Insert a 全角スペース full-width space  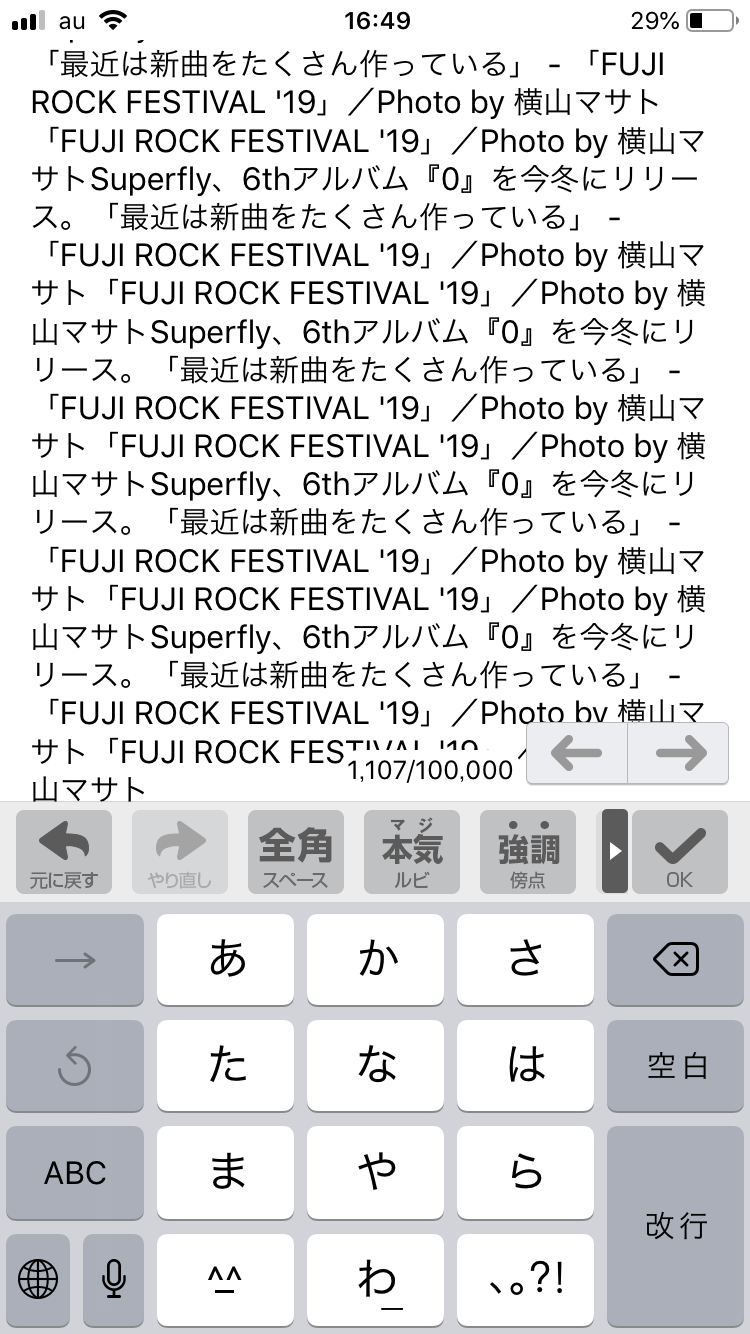tap(295, 851)
